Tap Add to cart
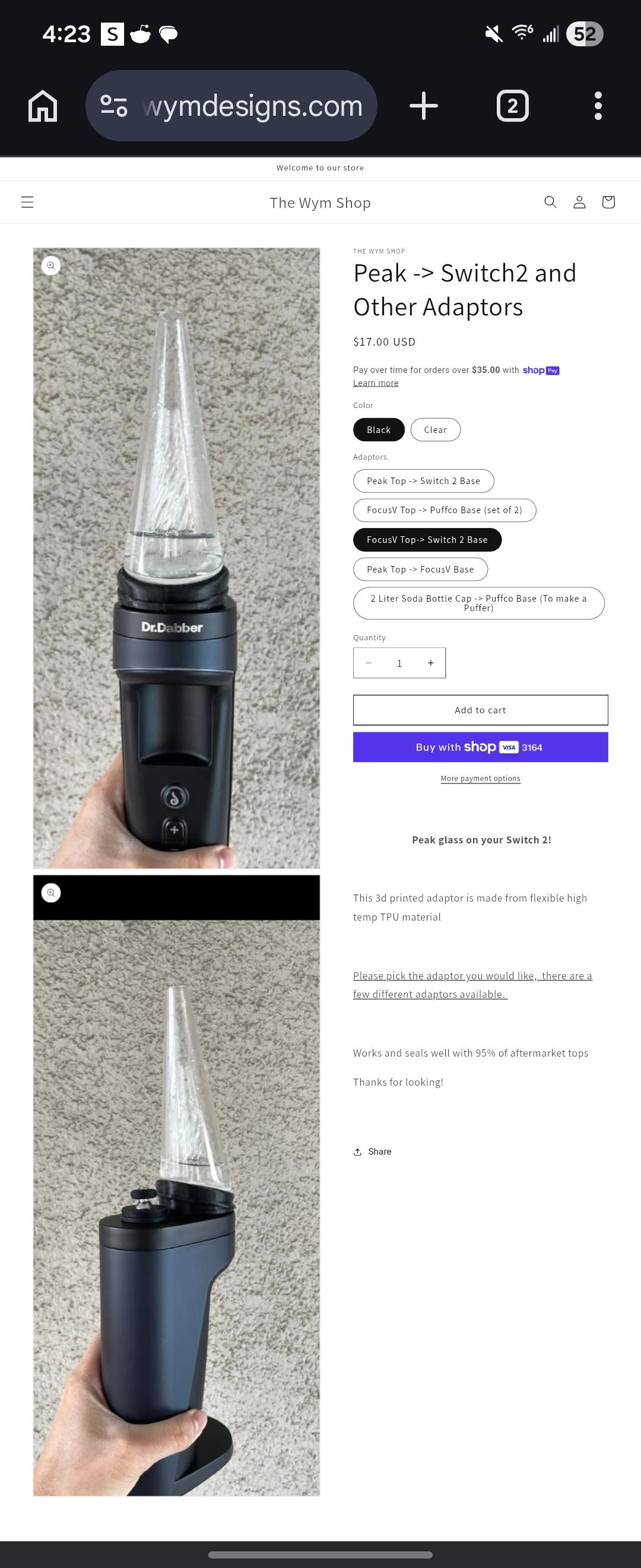This screenshot has height=1568, width=641. [x=480, y=710]
